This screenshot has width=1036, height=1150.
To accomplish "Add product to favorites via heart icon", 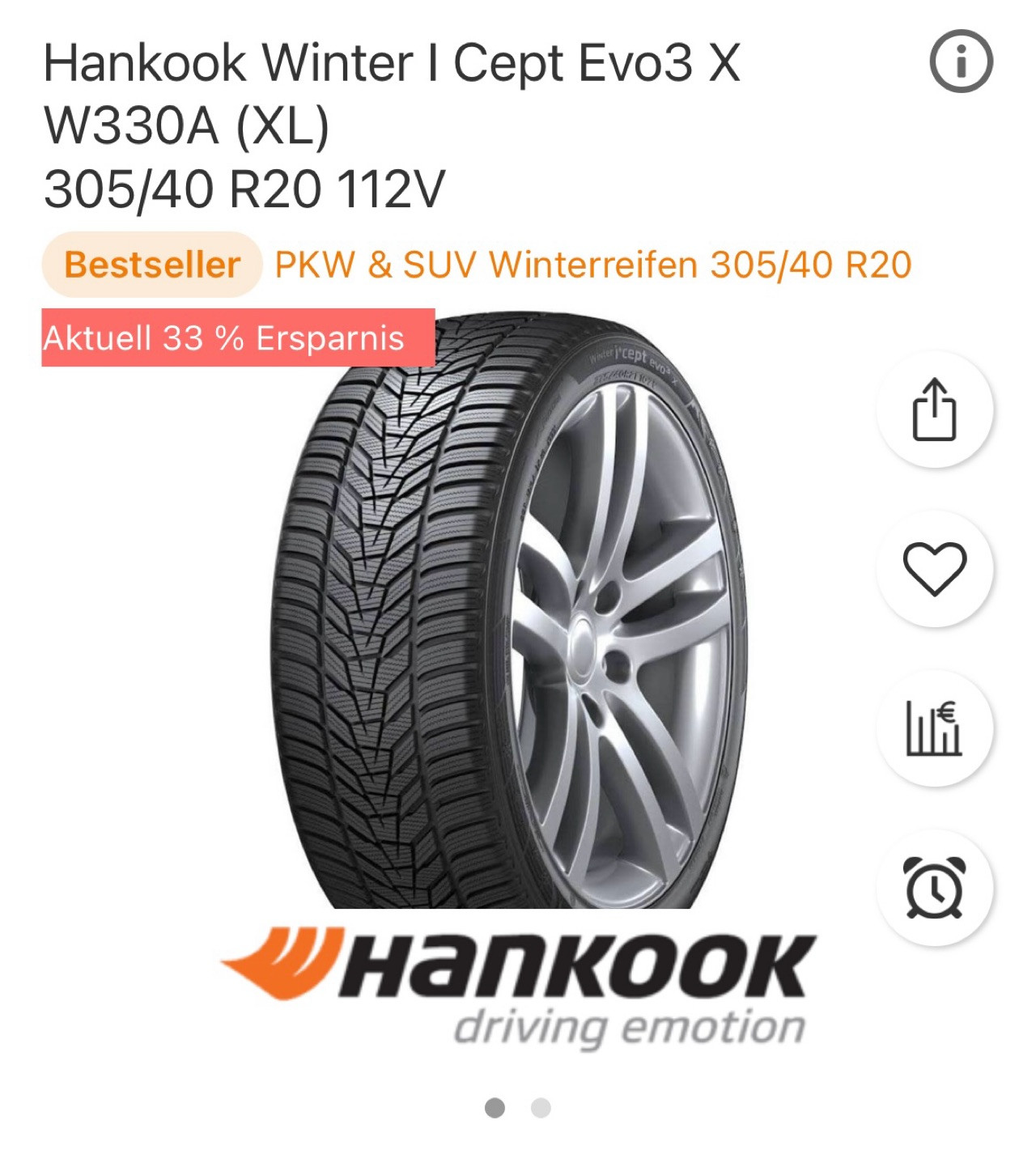I will 936,569.
